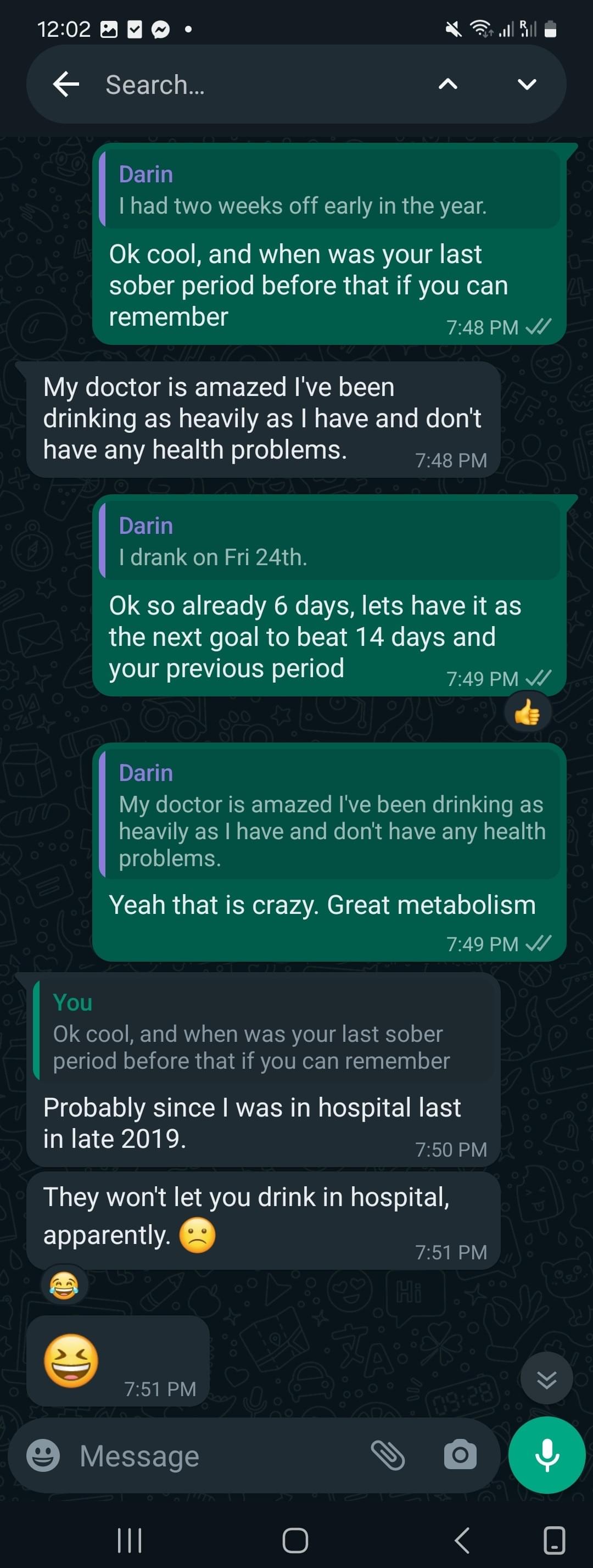Viewport: 593px width, 1568px height.
Task: Tap the Message text field
Action: coord(213,1455)
